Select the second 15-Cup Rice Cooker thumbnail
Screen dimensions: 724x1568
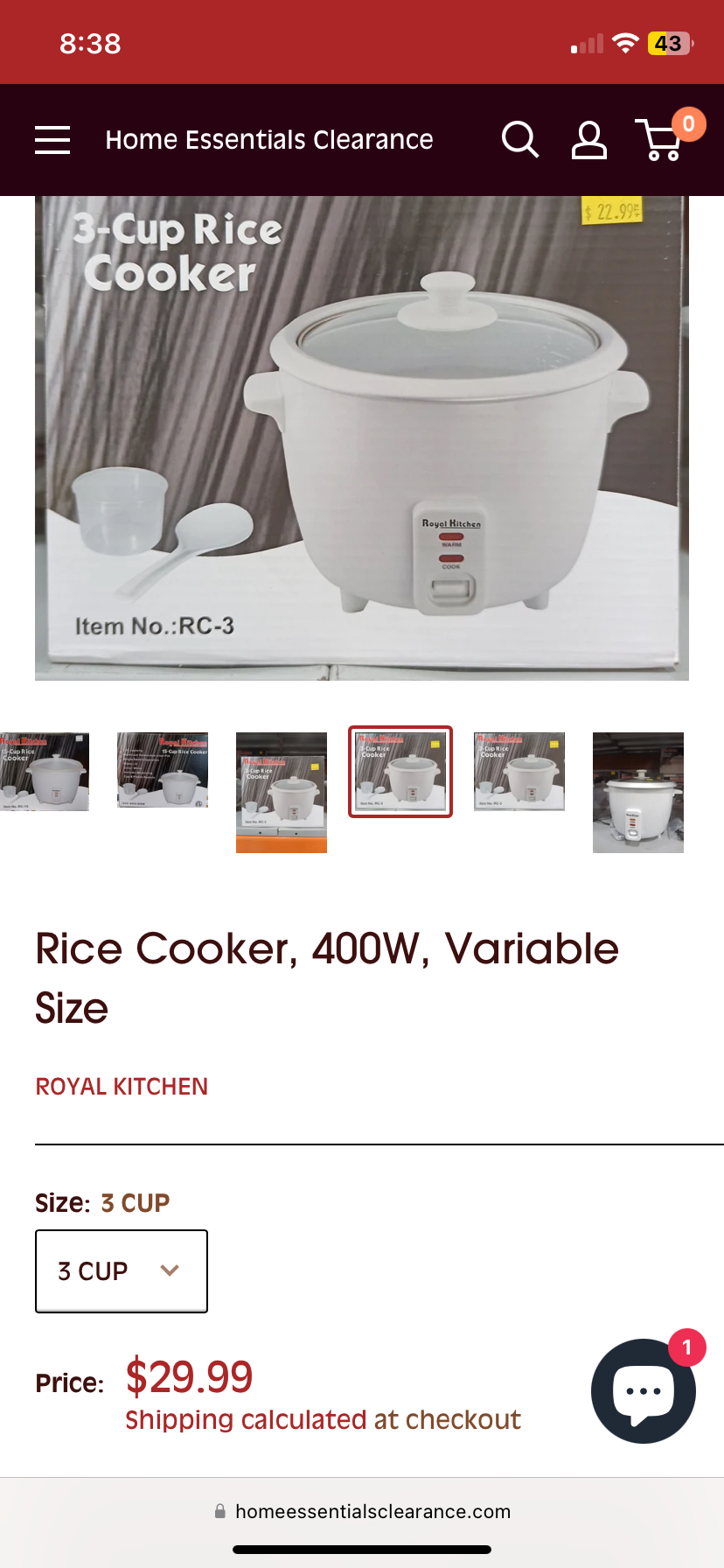point(163,770)
